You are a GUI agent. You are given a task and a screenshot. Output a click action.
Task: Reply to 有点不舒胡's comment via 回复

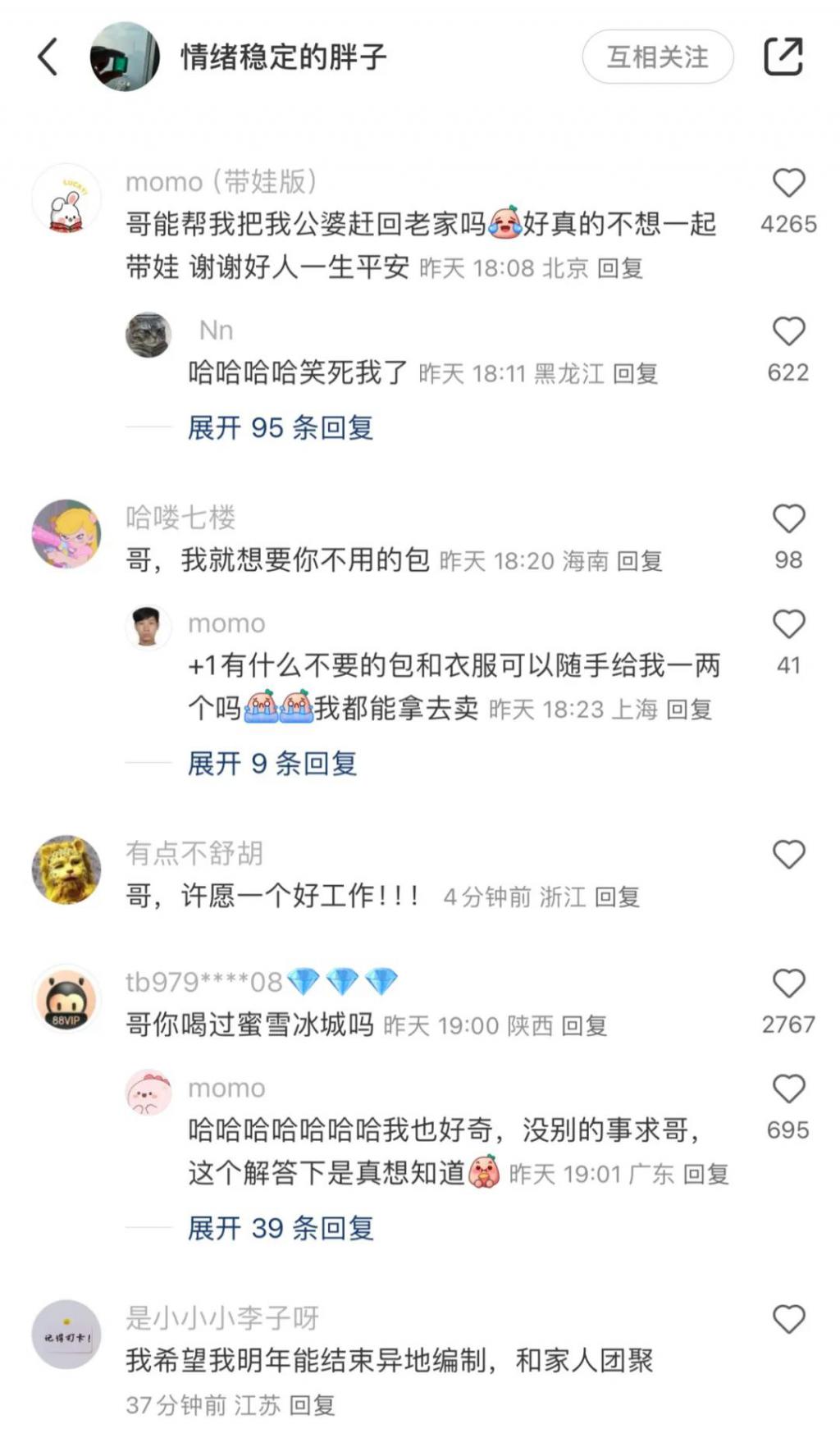coord(617,897)
